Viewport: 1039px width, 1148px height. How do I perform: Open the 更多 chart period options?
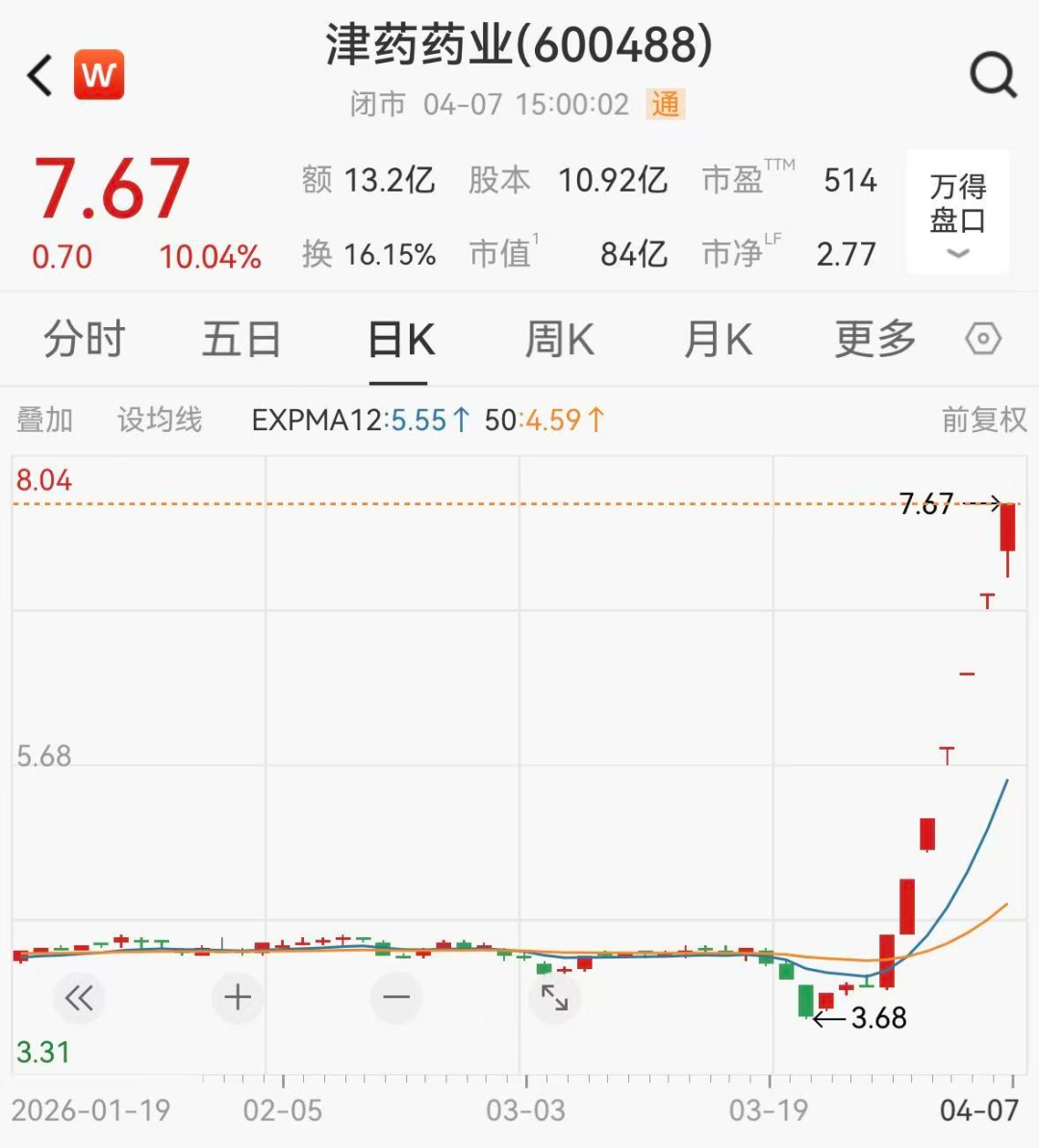pos(874,340)
